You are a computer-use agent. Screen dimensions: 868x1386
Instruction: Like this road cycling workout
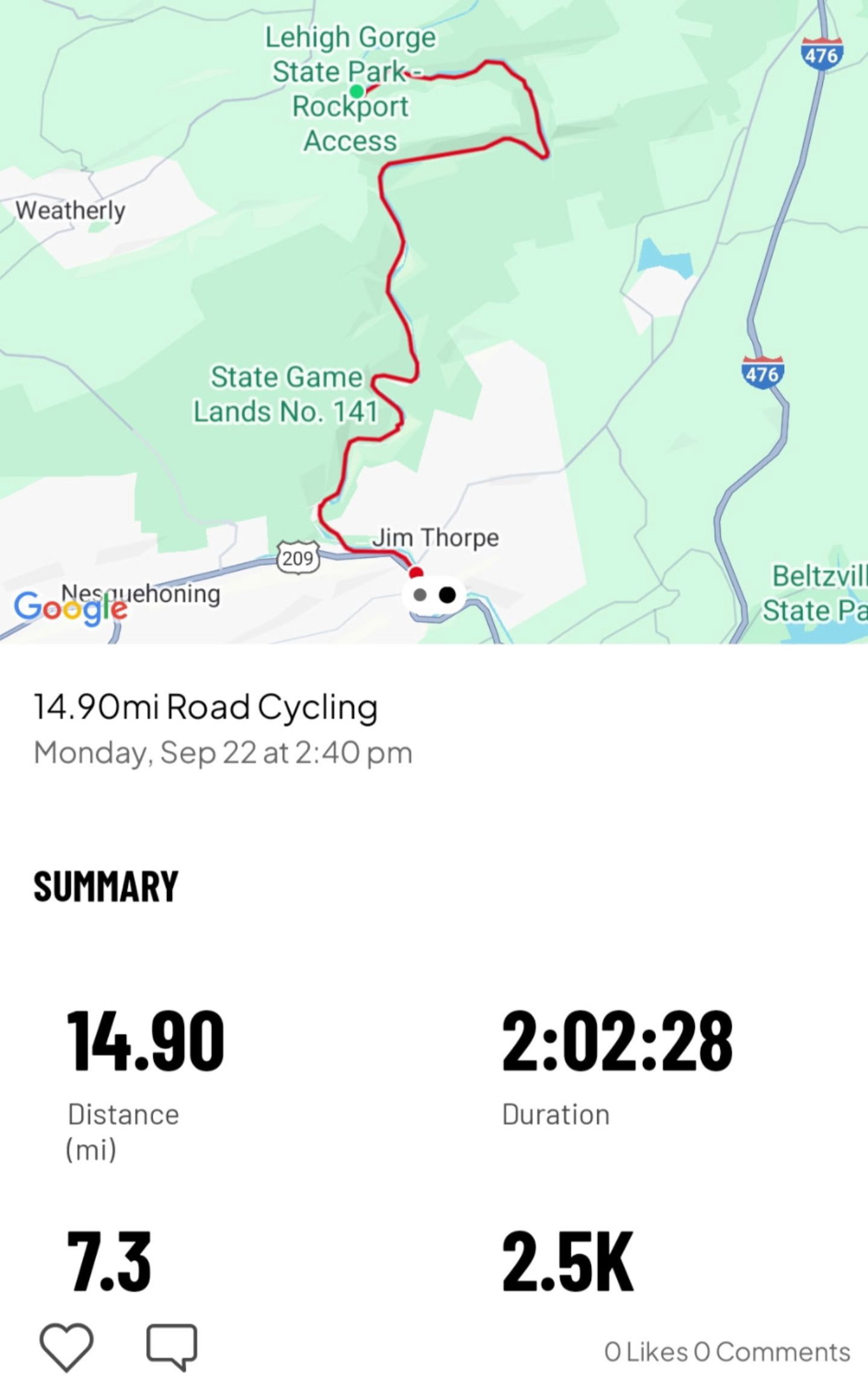pyautogui.click(x=66, y=1347)
